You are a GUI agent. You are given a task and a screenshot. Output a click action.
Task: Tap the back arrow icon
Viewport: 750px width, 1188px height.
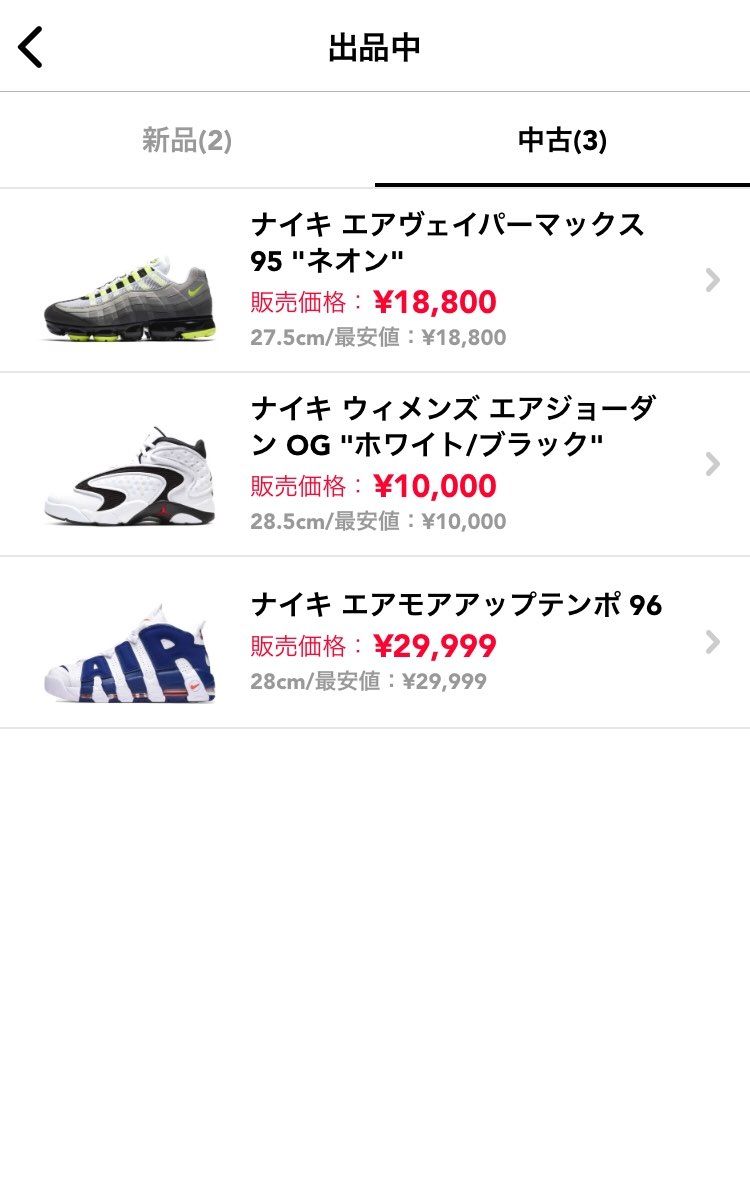point(30,45)
